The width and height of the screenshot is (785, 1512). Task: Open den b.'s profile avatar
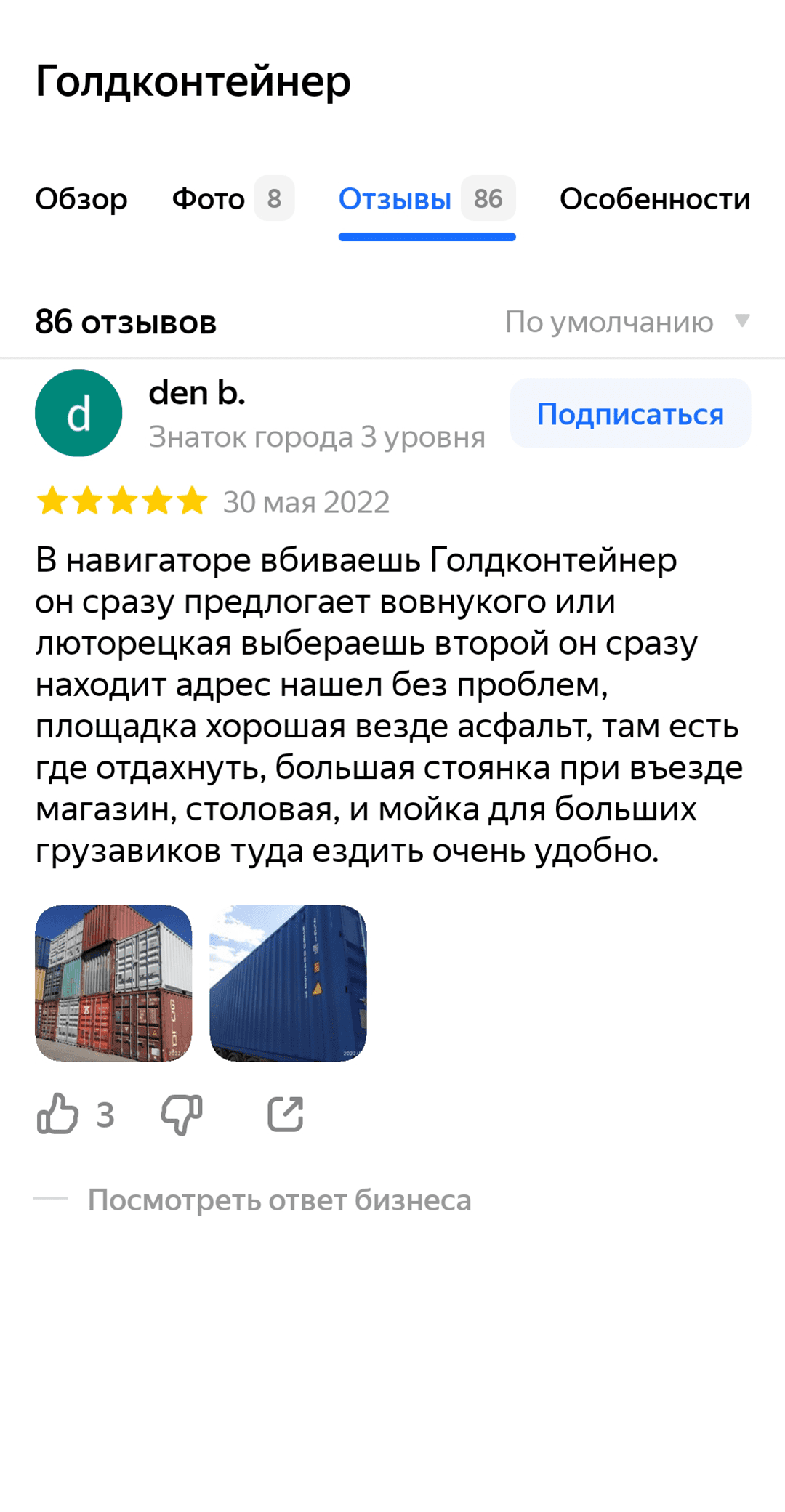[x=78, y=413]
